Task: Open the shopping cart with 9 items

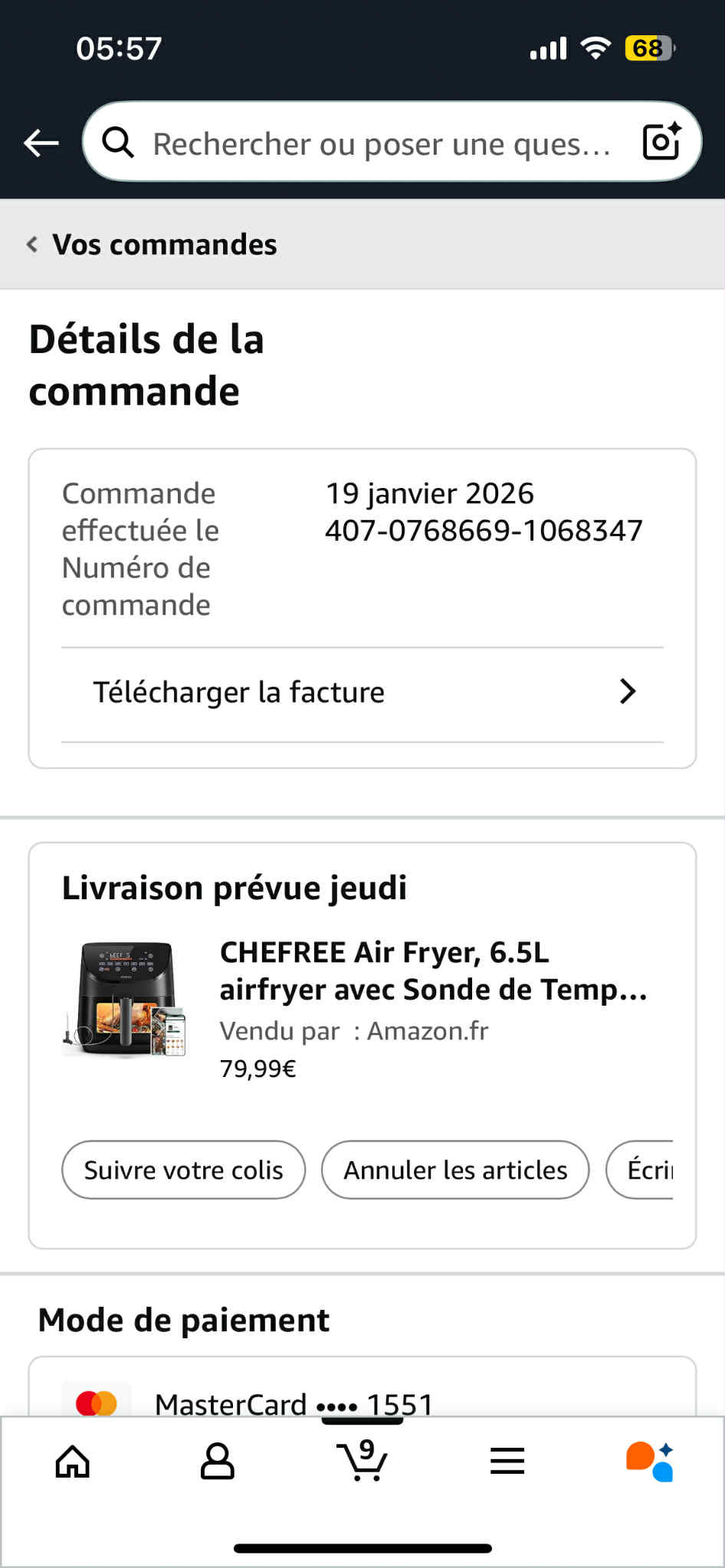Action: click(x=362, y=1460)
